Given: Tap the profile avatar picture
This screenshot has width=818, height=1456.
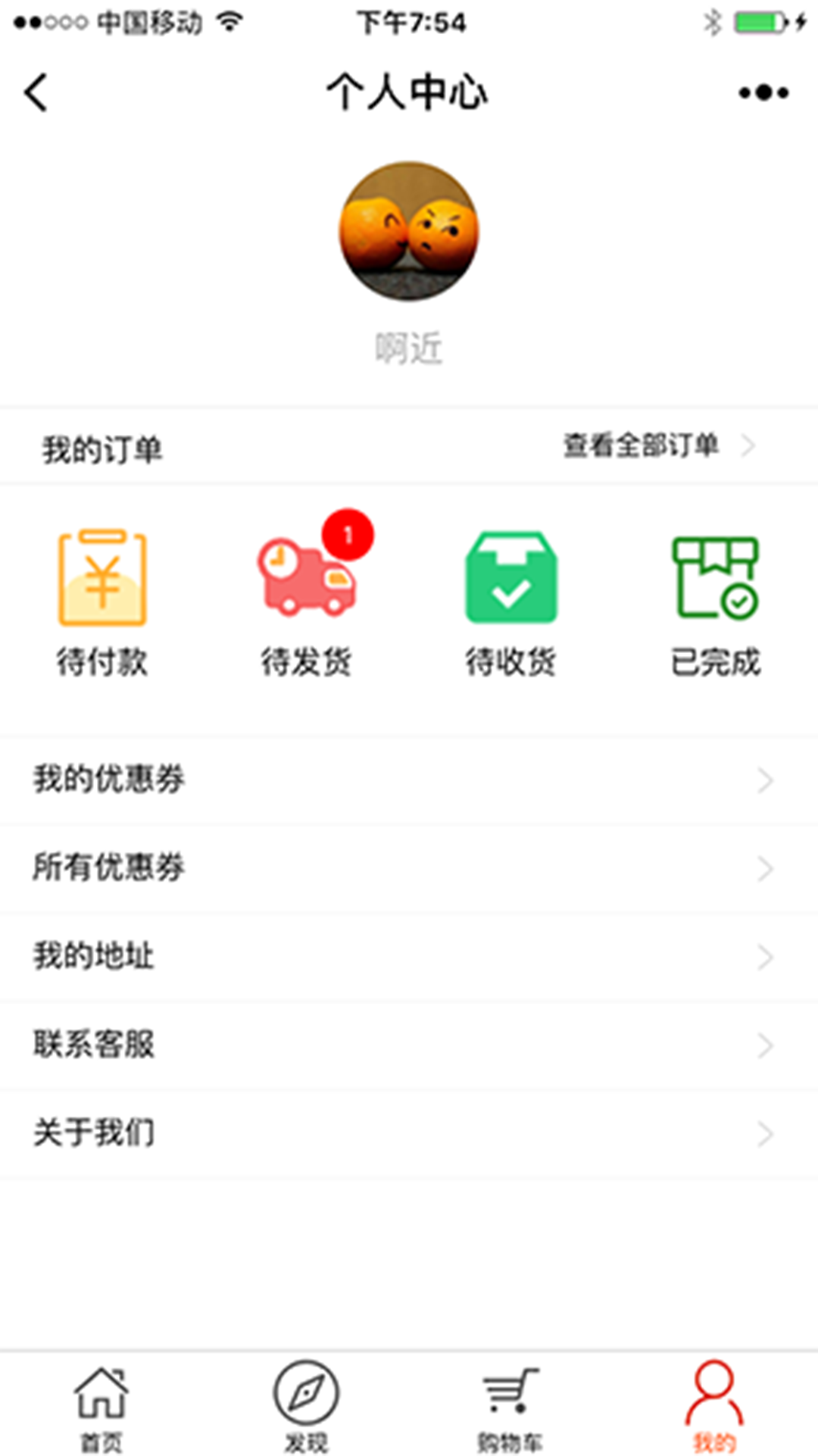Looking at the screenshot, I should click(x=408, y=231).
